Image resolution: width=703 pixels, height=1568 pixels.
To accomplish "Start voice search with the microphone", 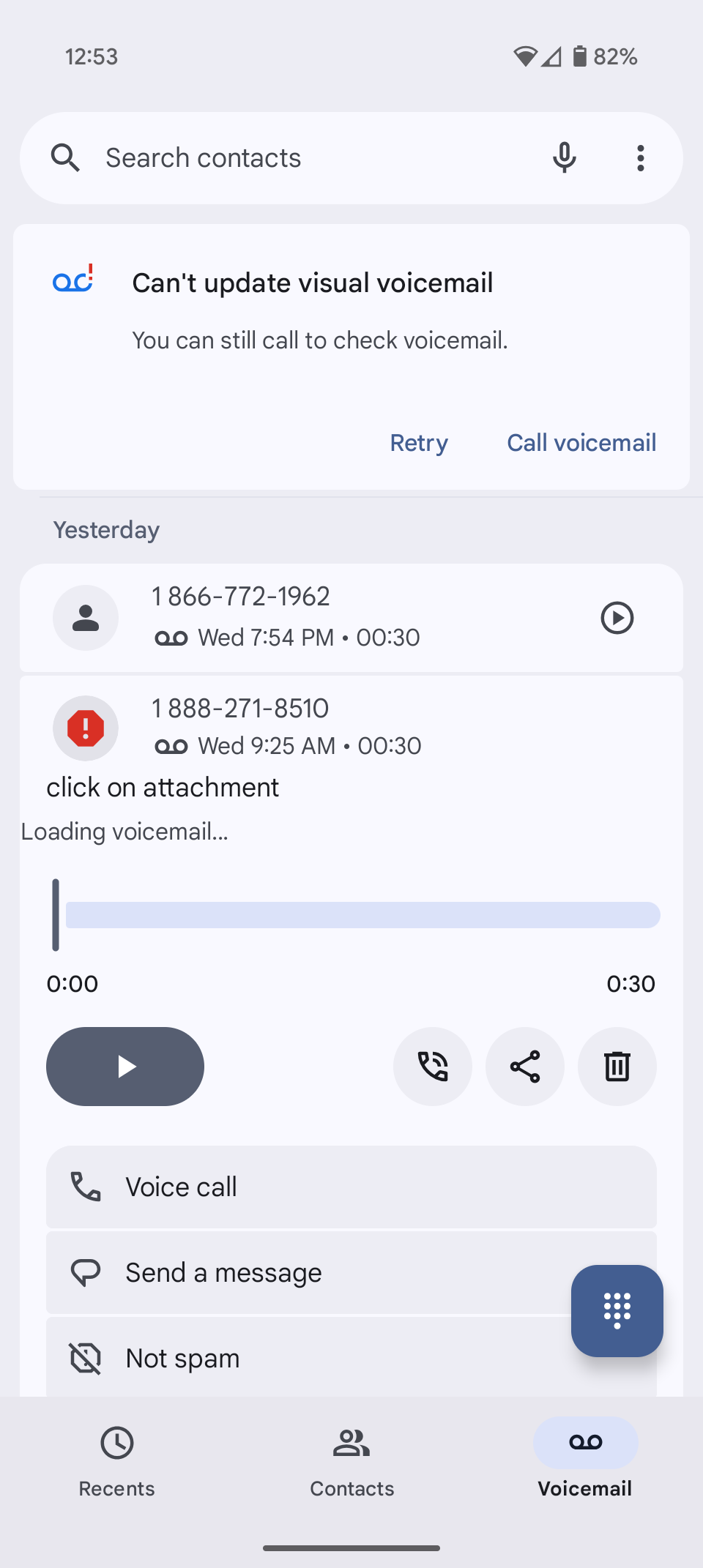I will pos(565,158).
